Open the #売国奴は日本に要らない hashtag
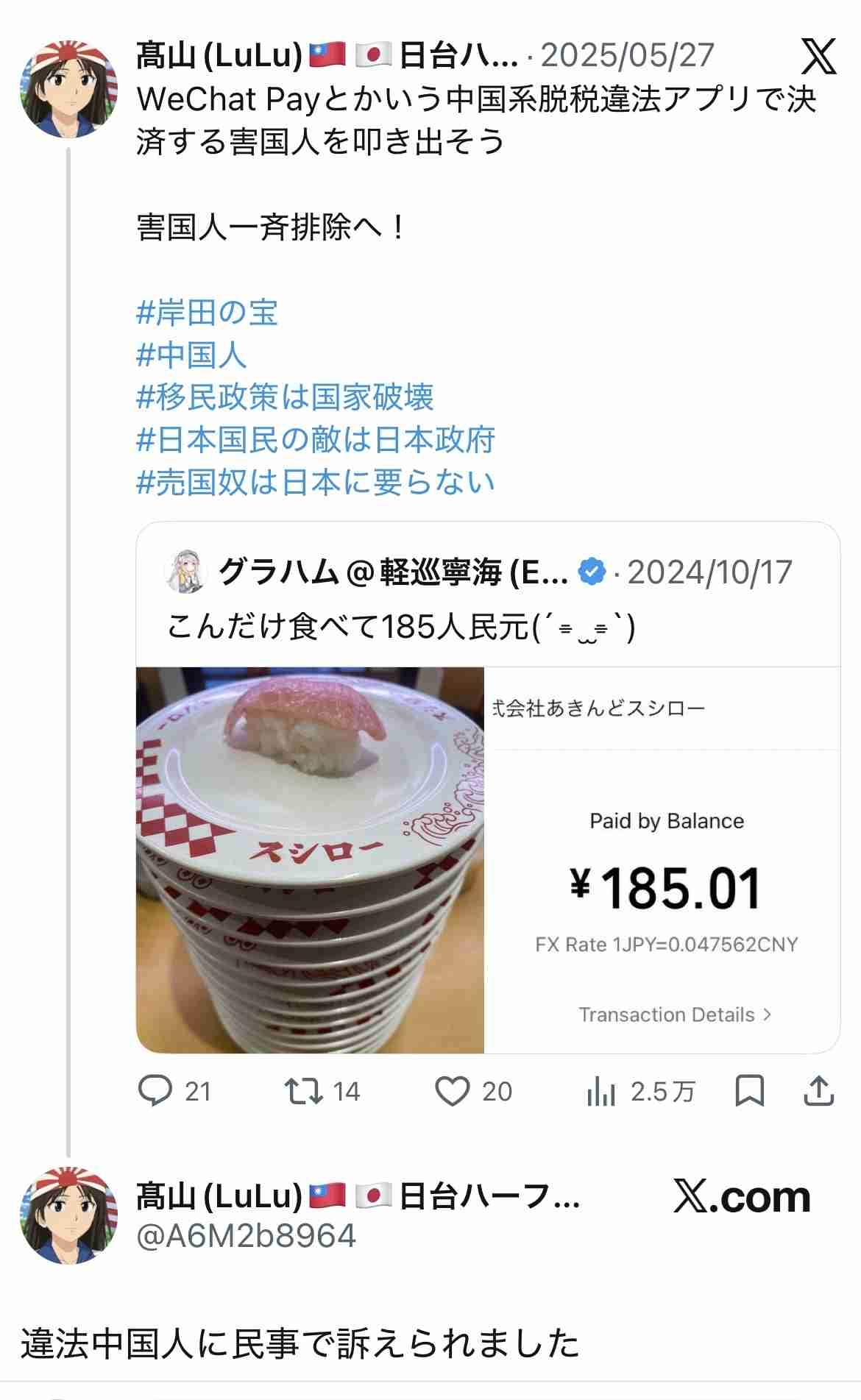Image resolution: width=861 pixels, height=1400 pixels. click(x=316, y=483)
